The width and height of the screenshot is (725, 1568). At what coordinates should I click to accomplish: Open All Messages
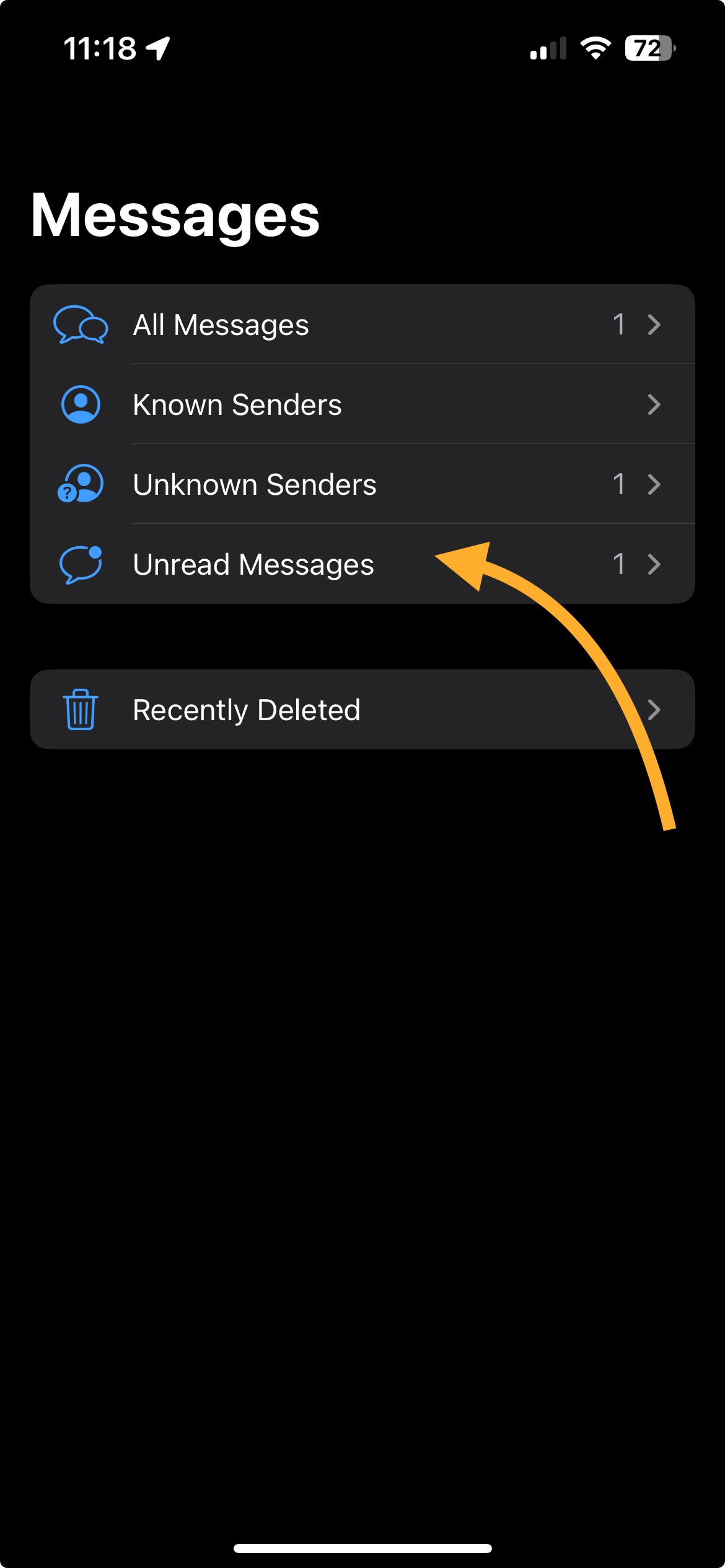(x=362, y=324)
